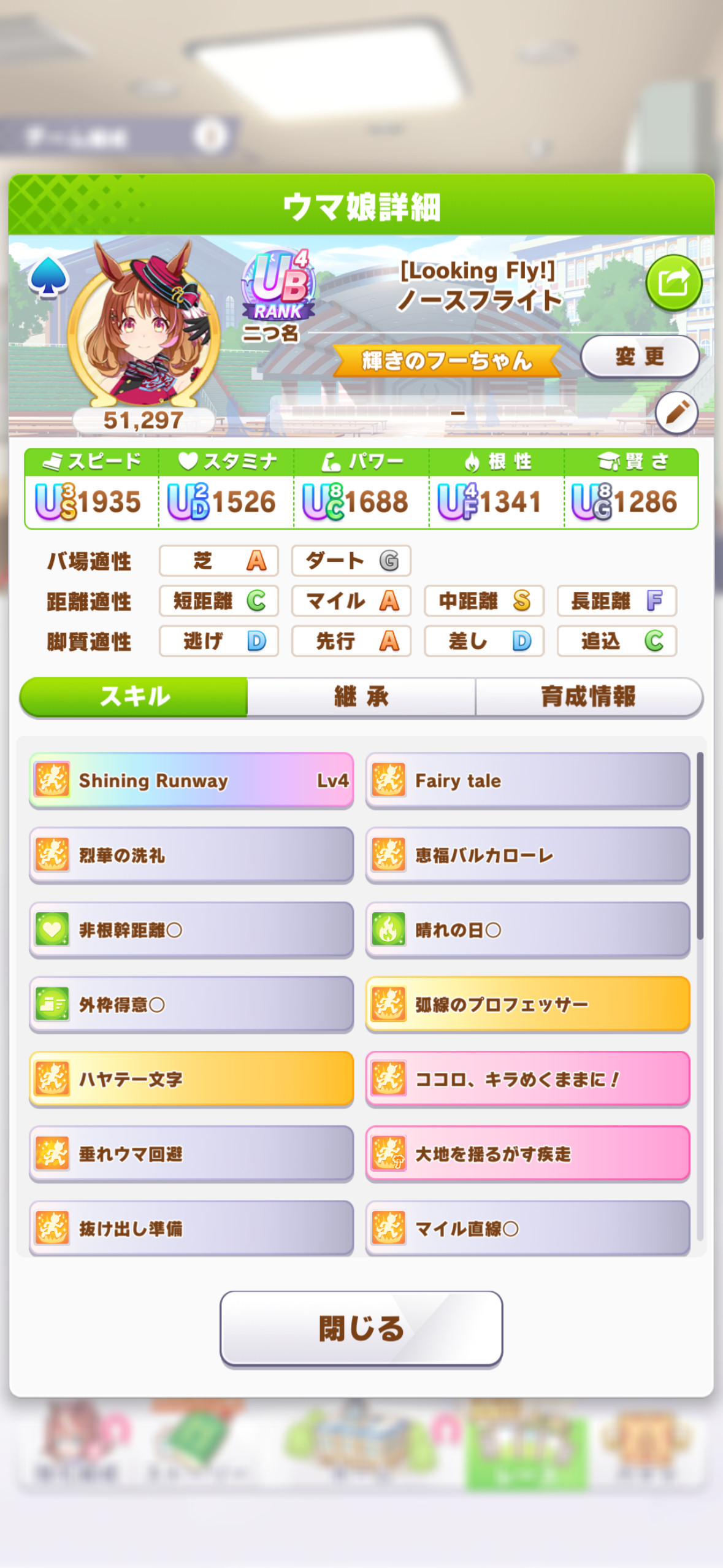This screenshot has height=1568, width=723.
Task: Open the 非根幹距離○ skill
Action: click(x=191, y=930)
